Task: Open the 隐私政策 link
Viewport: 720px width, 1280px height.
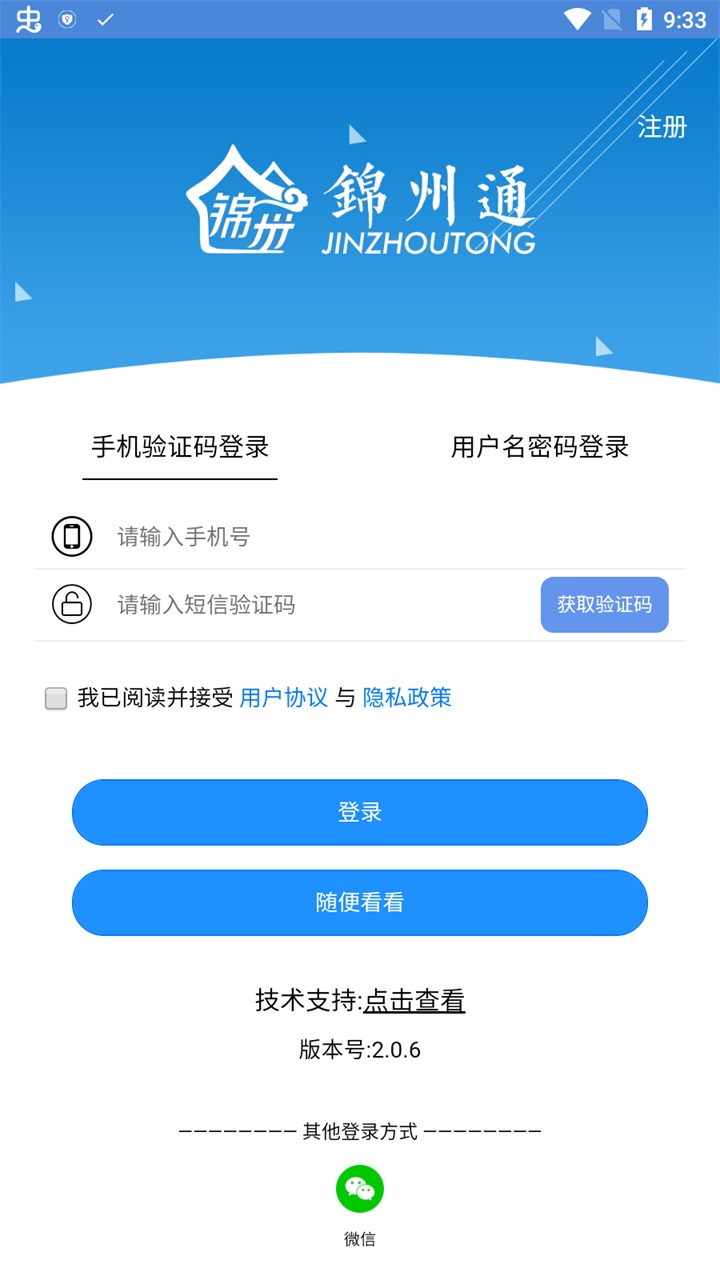Action: pyautogui.click(x=407, y=698)
